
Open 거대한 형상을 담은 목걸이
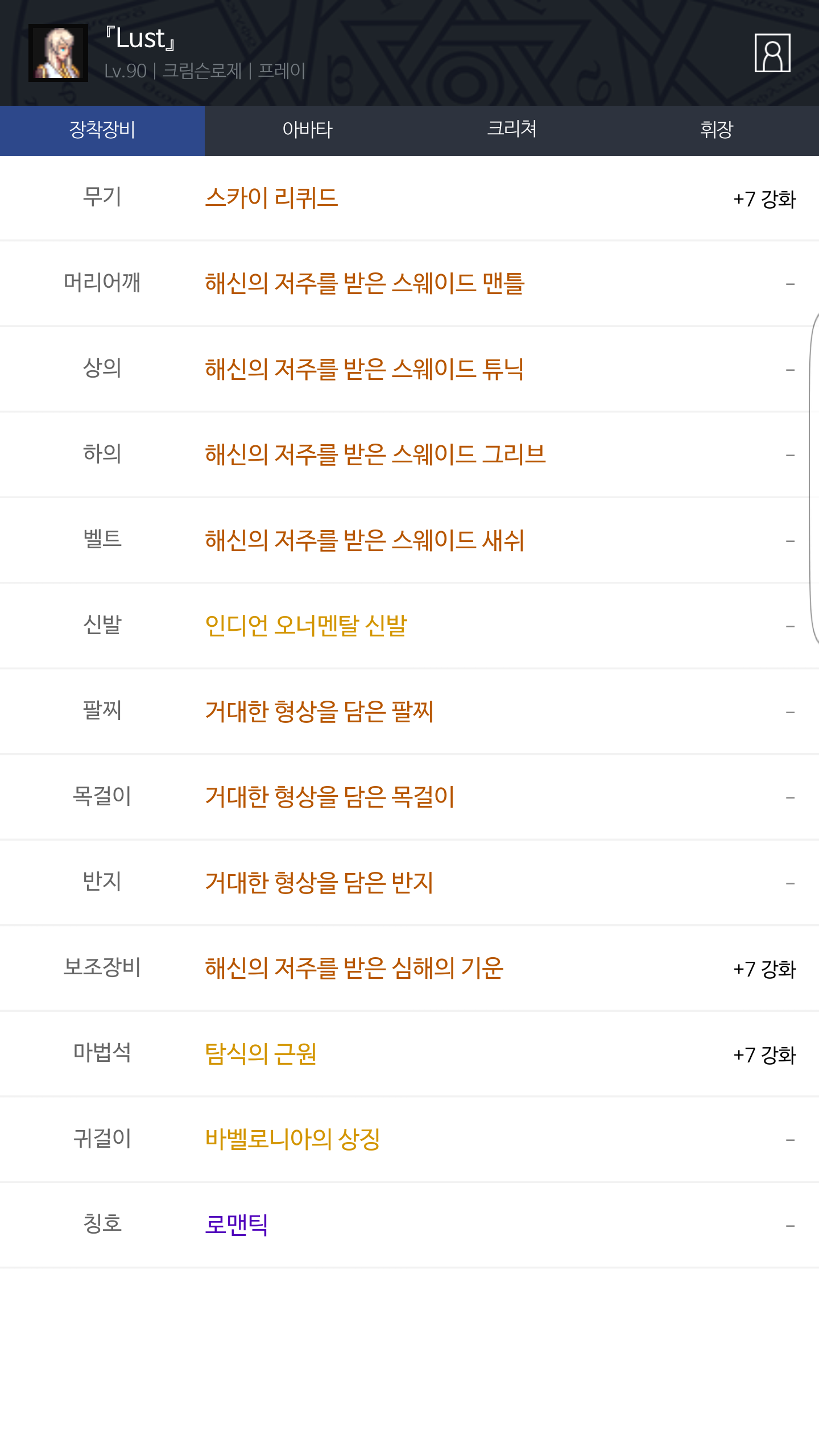(x=330, y=797)
